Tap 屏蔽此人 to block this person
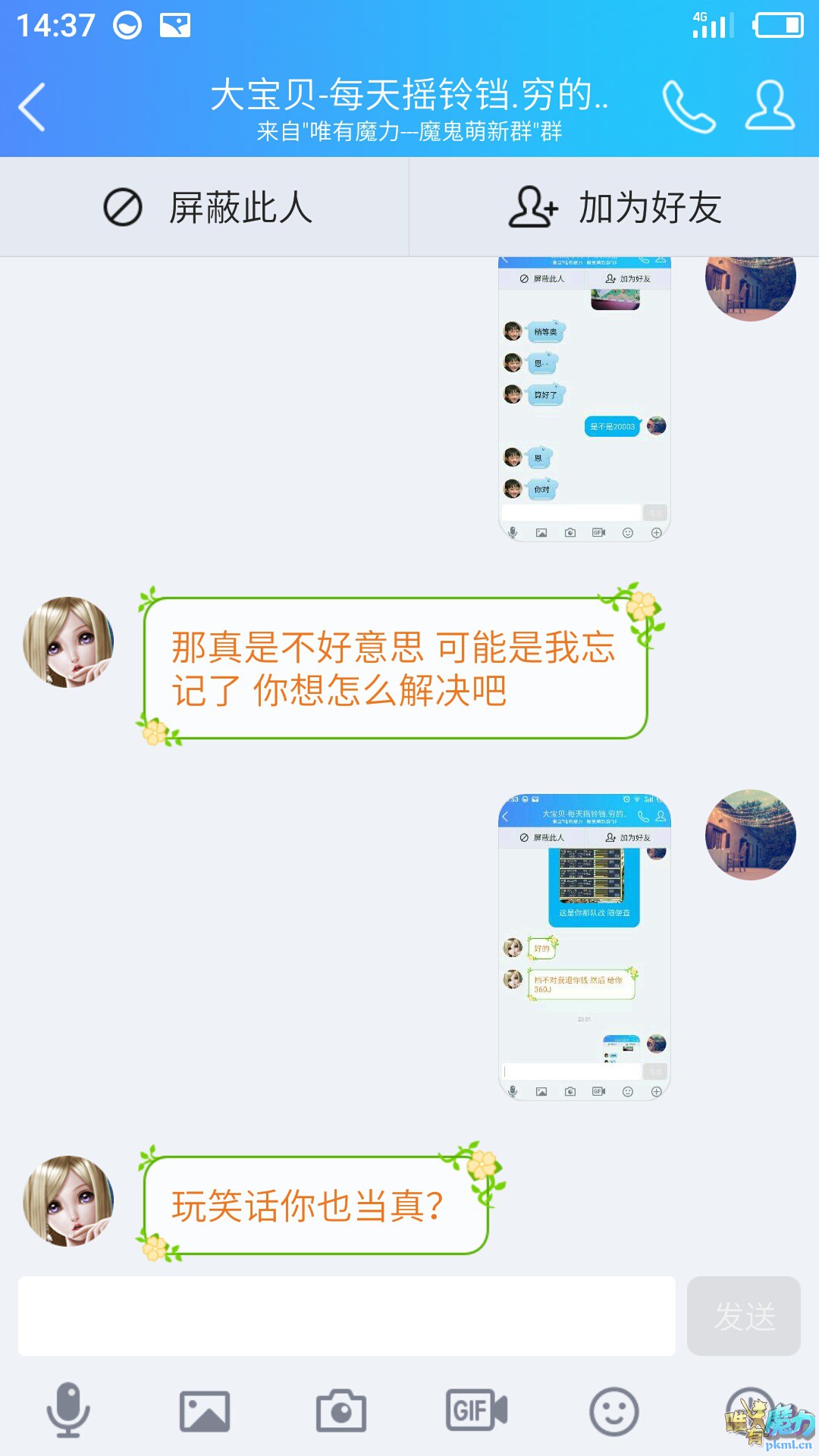Screen dimensions: 819x1456 coord(205,207)
